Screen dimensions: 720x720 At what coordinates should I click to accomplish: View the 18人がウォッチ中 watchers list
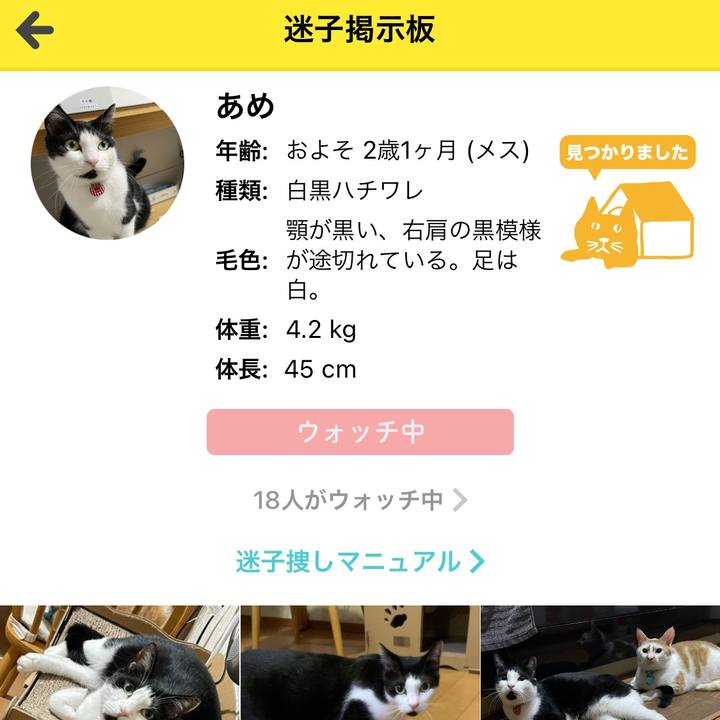coord(360,500)
